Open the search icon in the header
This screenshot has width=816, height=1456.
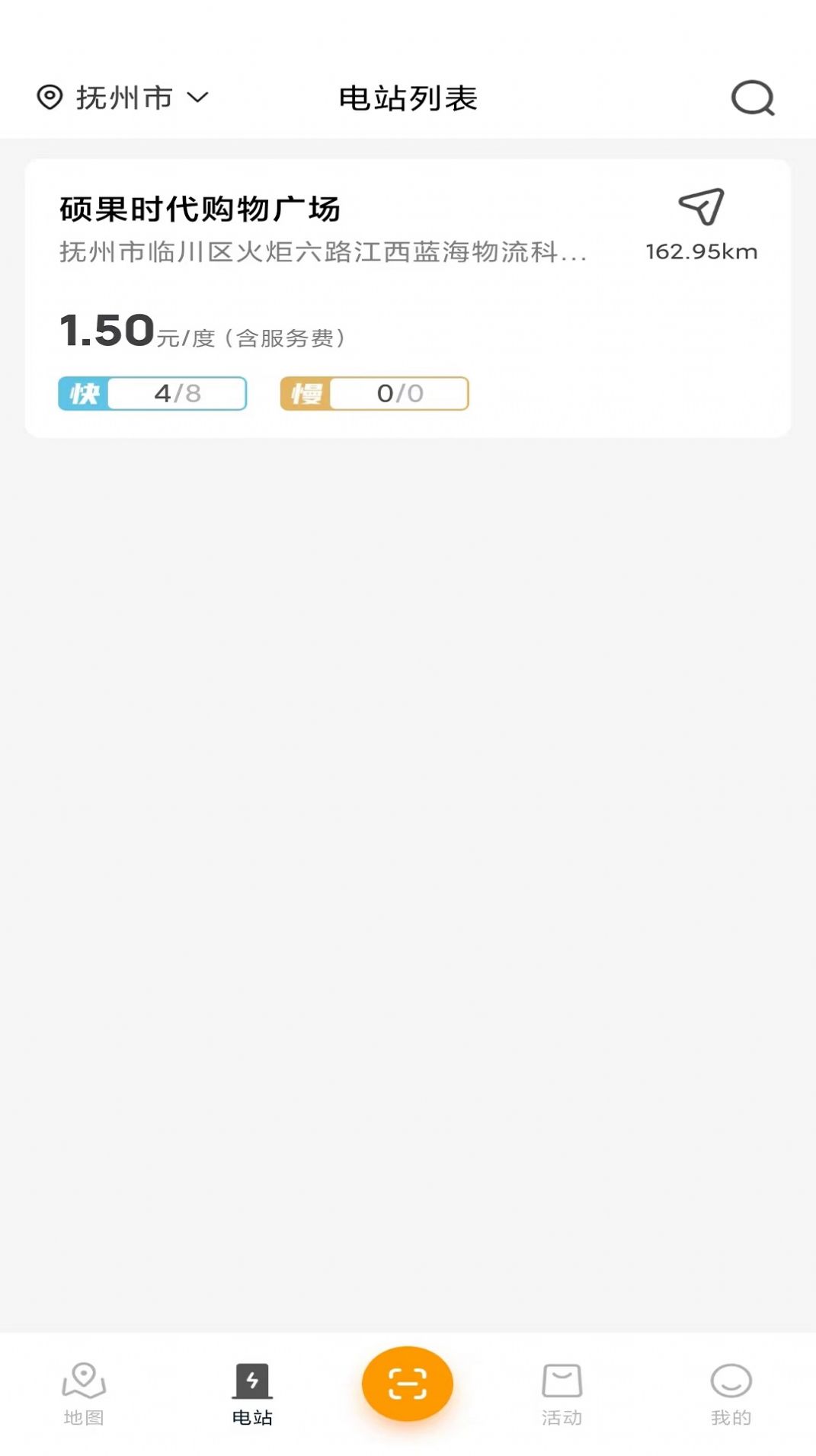pyautogui.click(x=752, y=98)
